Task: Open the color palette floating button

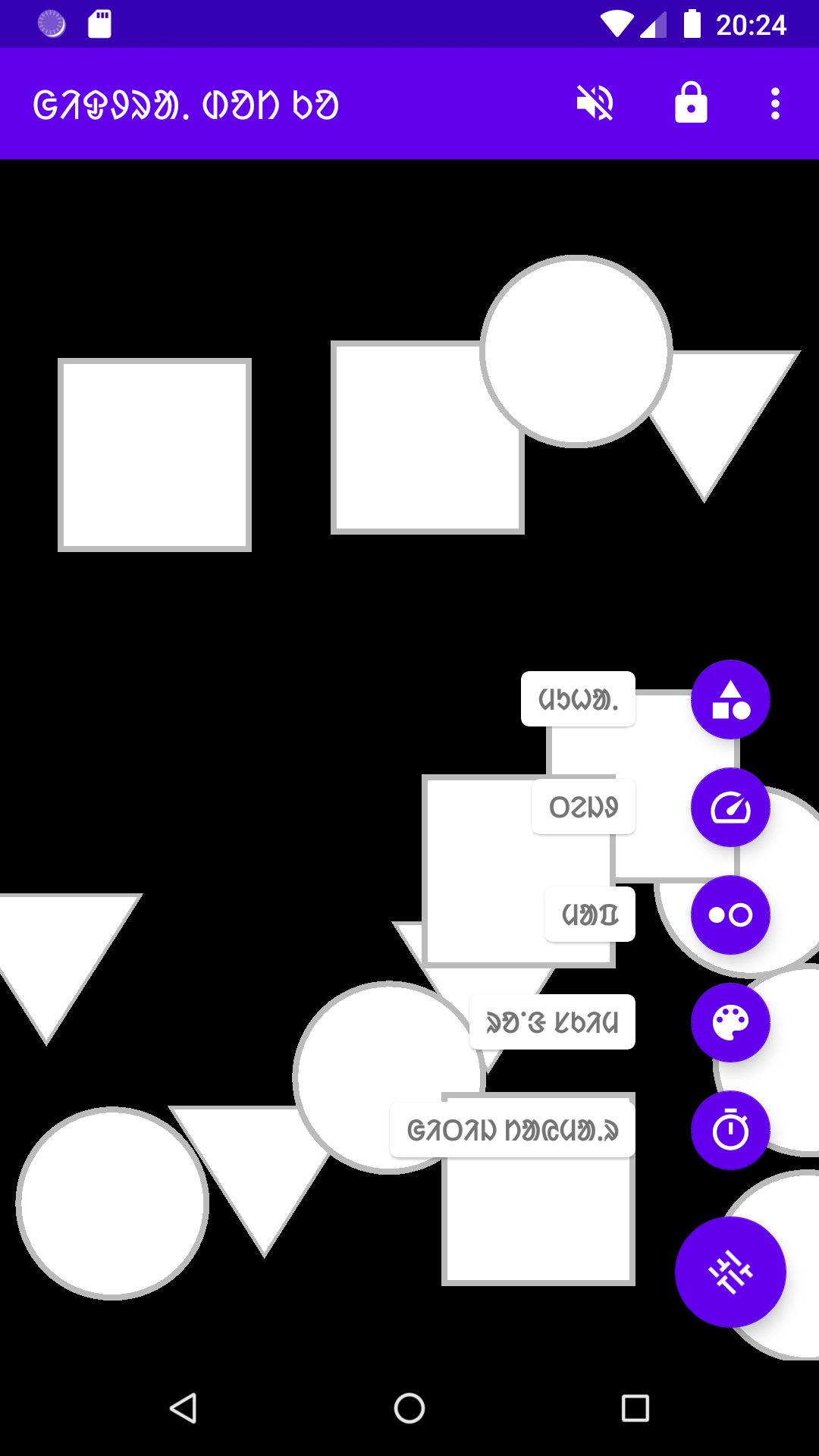Action: [x=730, y=1023]
